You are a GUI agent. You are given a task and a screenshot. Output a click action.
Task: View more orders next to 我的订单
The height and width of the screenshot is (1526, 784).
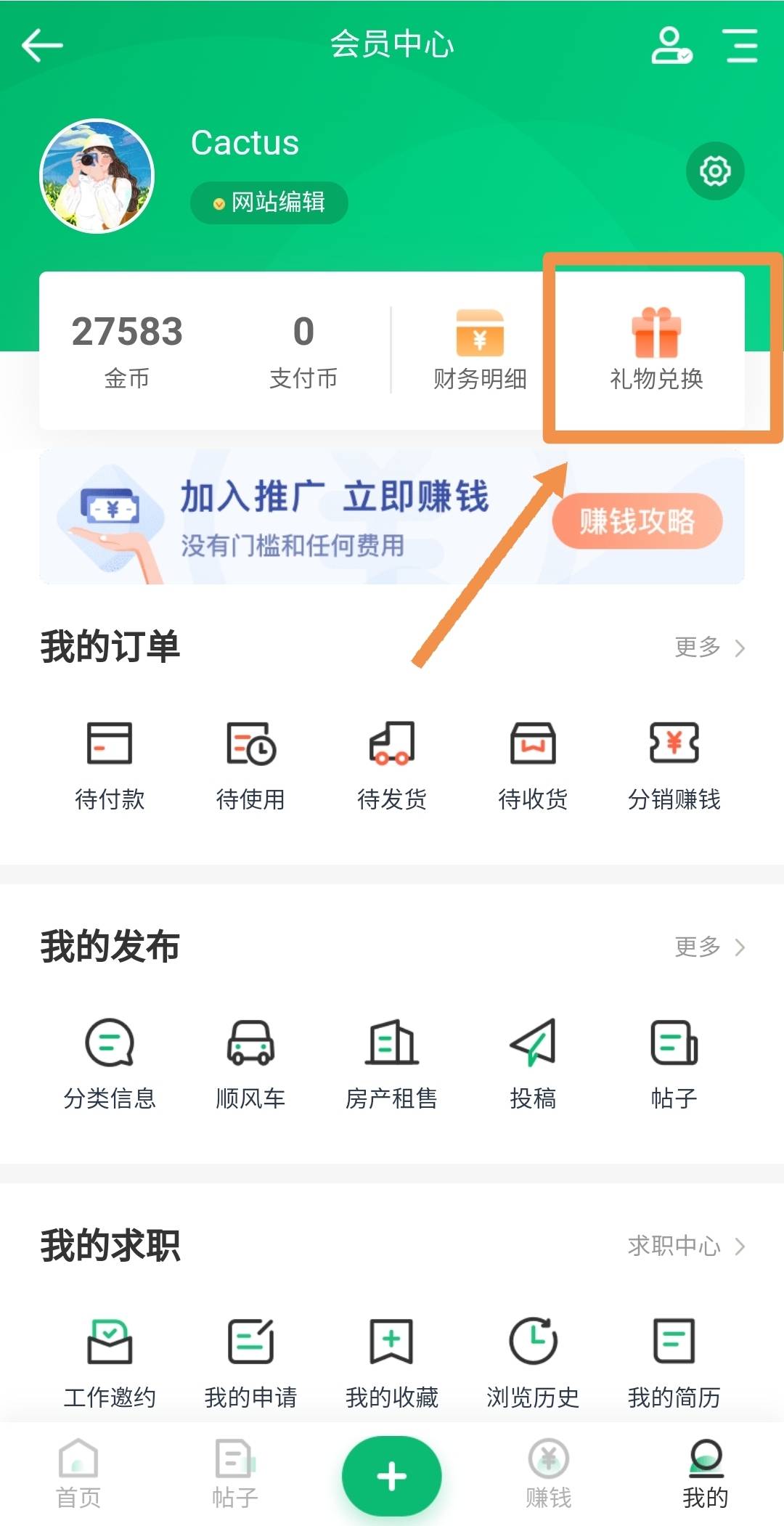tap(709, 647)
